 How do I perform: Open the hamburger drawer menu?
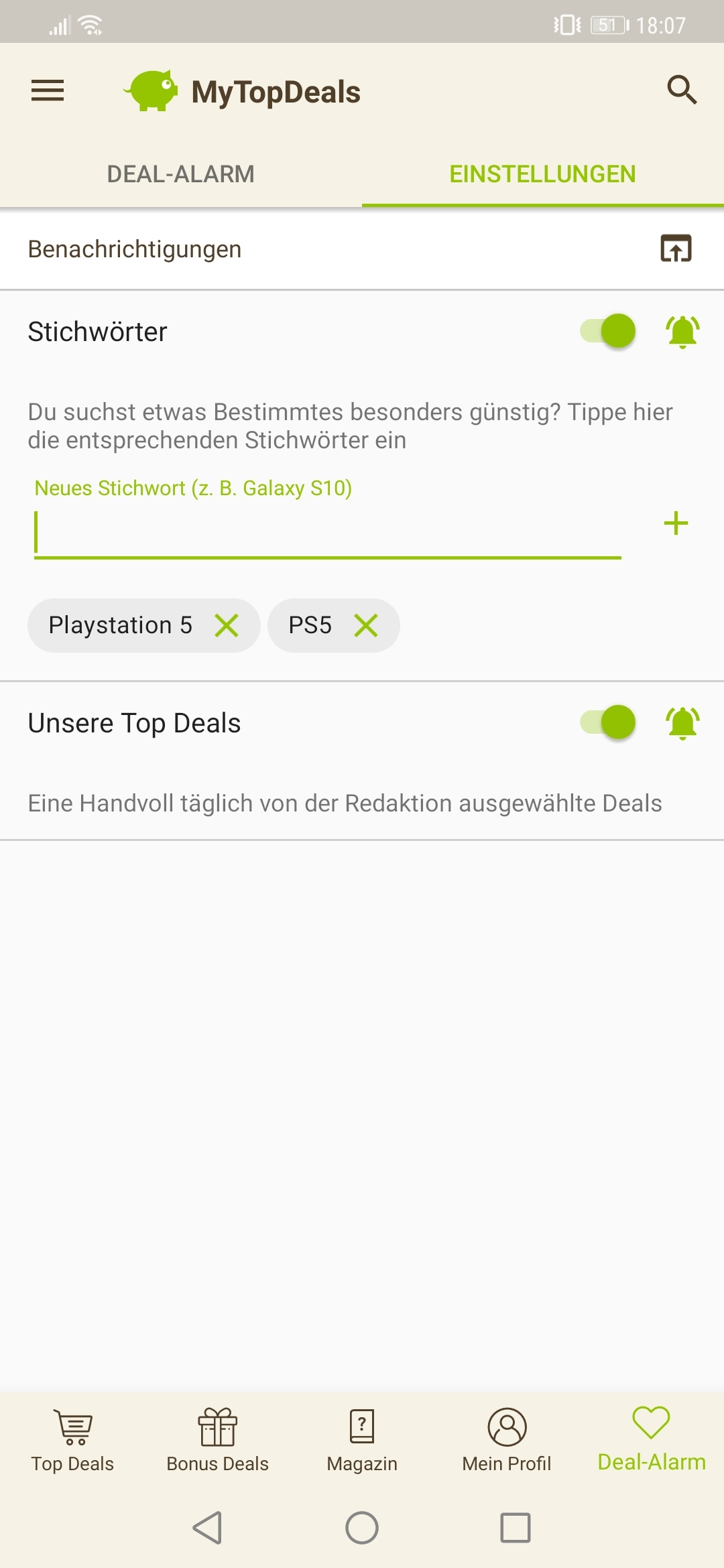click(x=48, y=90)
